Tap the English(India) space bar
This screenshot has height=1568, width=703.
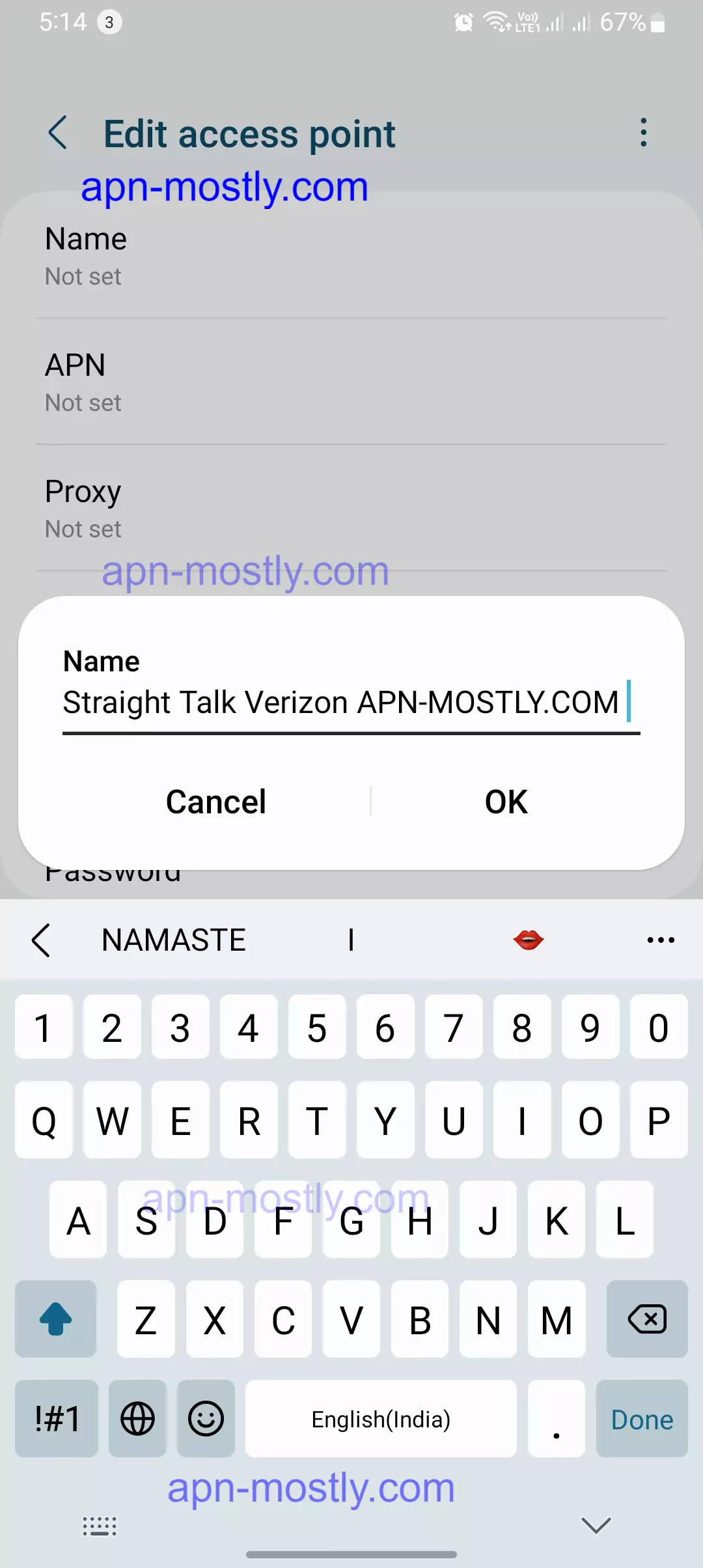381,1420
